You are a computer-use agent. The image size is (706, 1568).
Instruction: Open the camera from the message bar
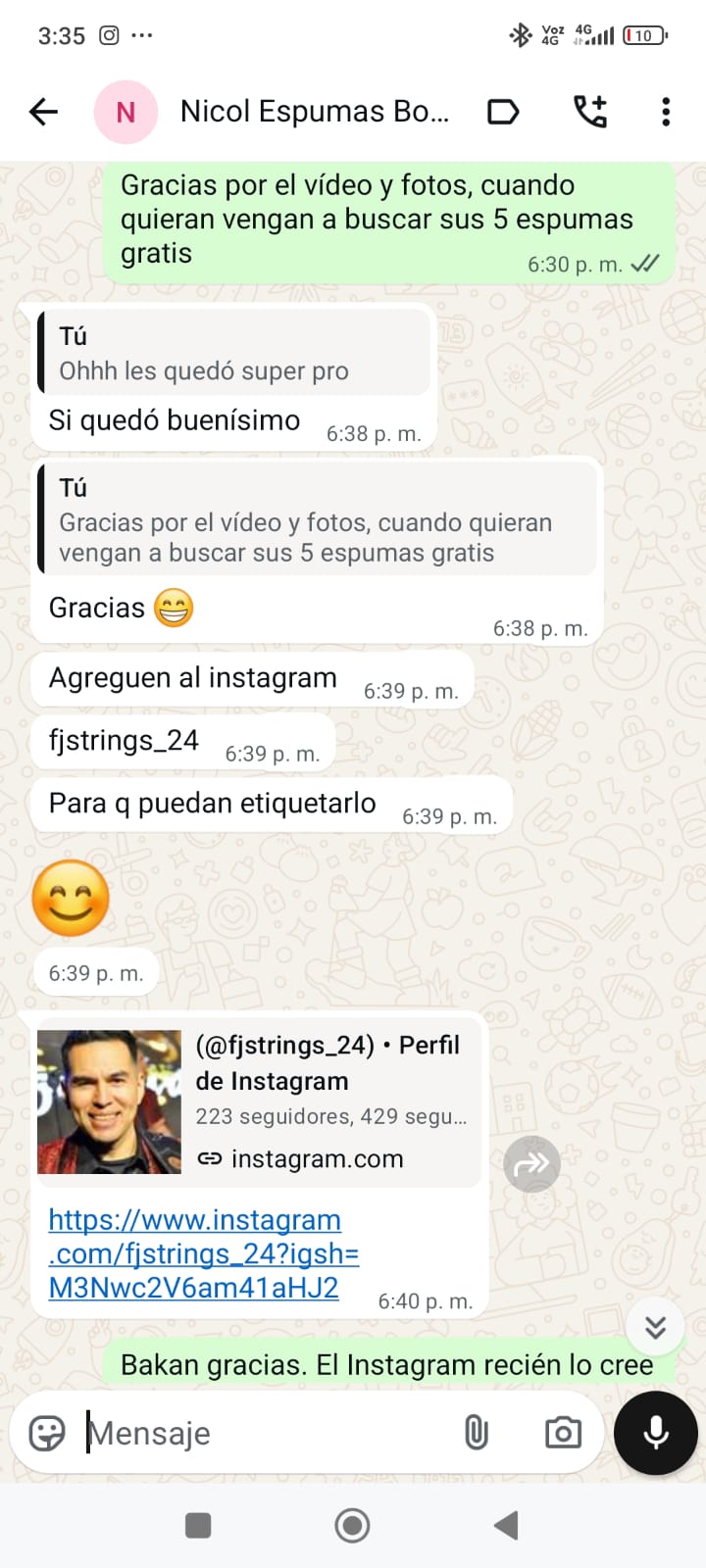coord(562,1433)
